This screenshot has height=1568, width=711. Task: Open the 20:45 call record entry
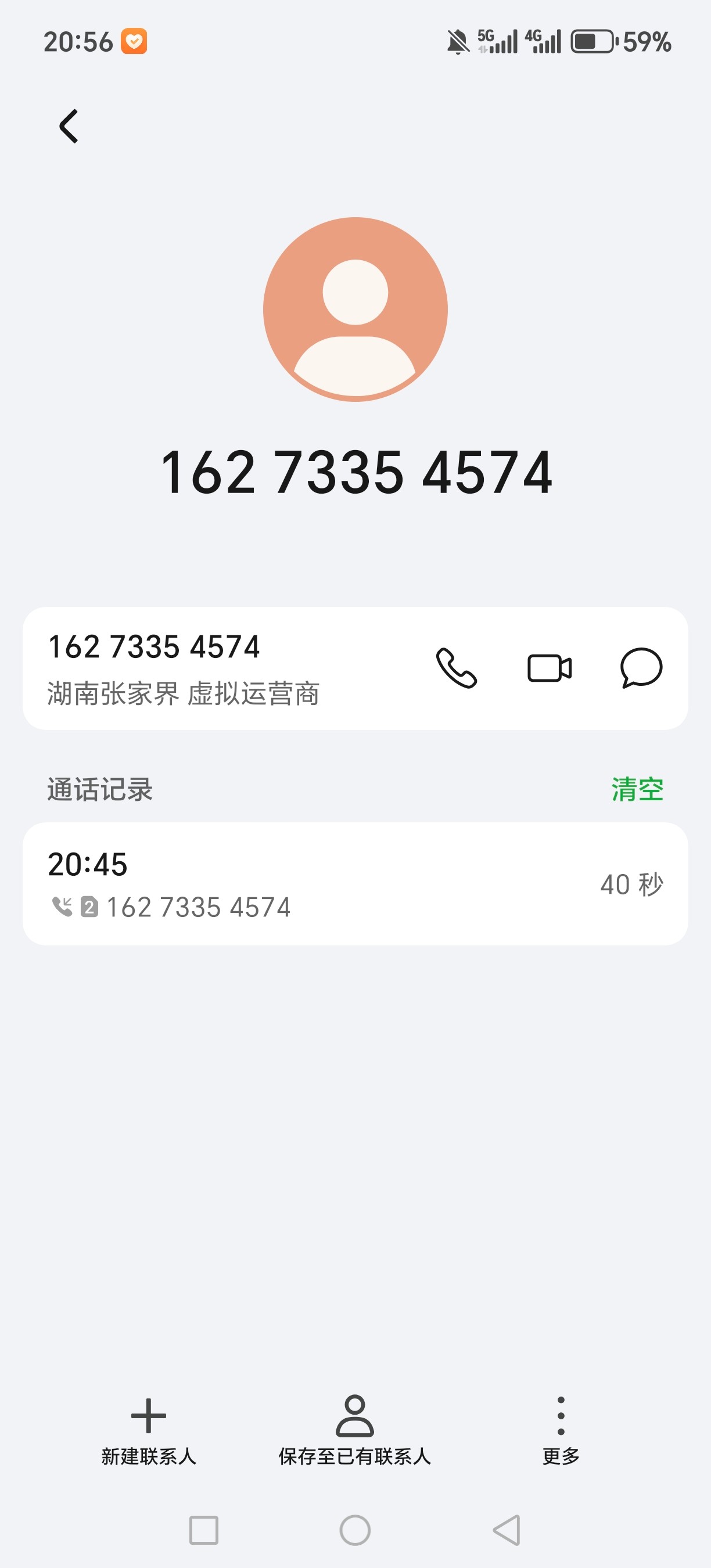(x=355, y=884)
